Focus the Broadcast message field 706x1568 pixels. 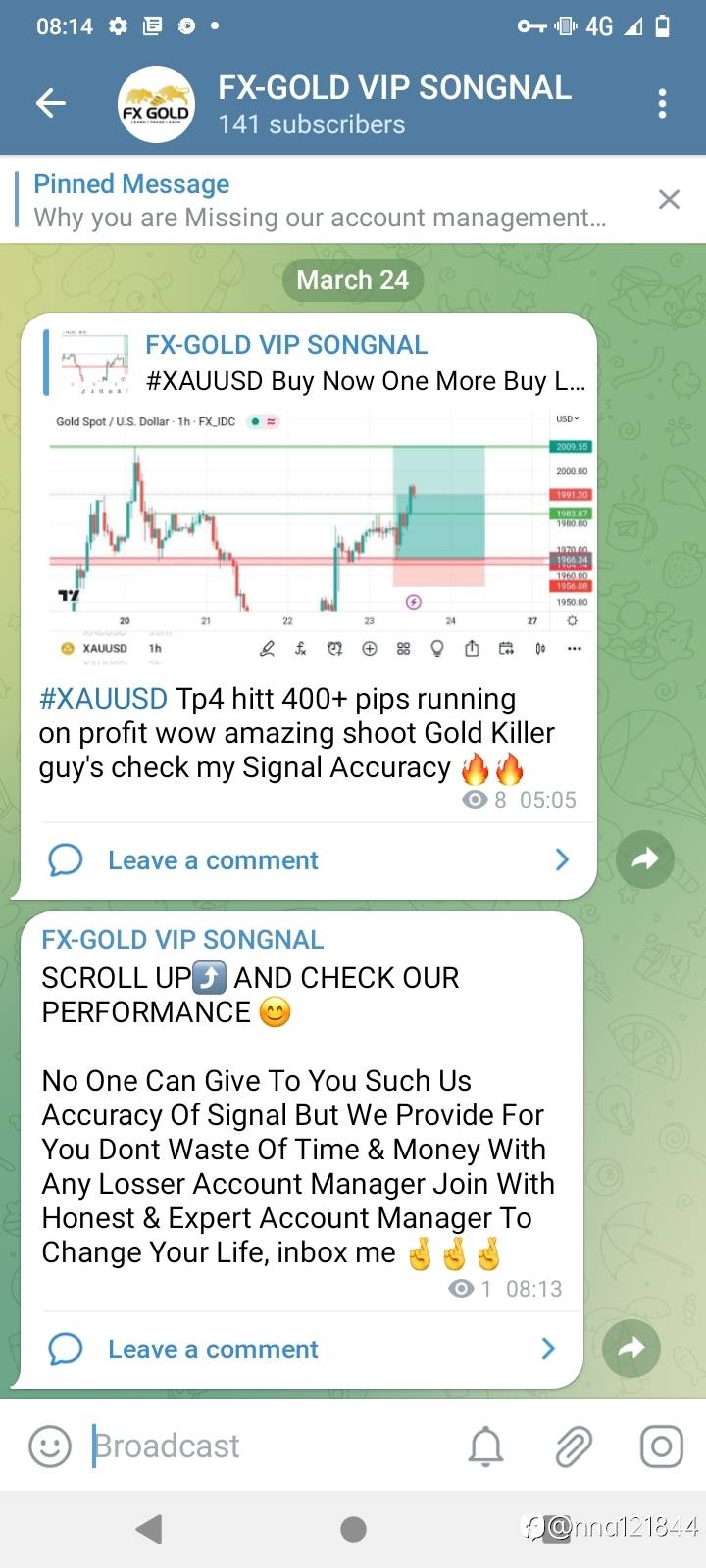tap(265, 1446)
